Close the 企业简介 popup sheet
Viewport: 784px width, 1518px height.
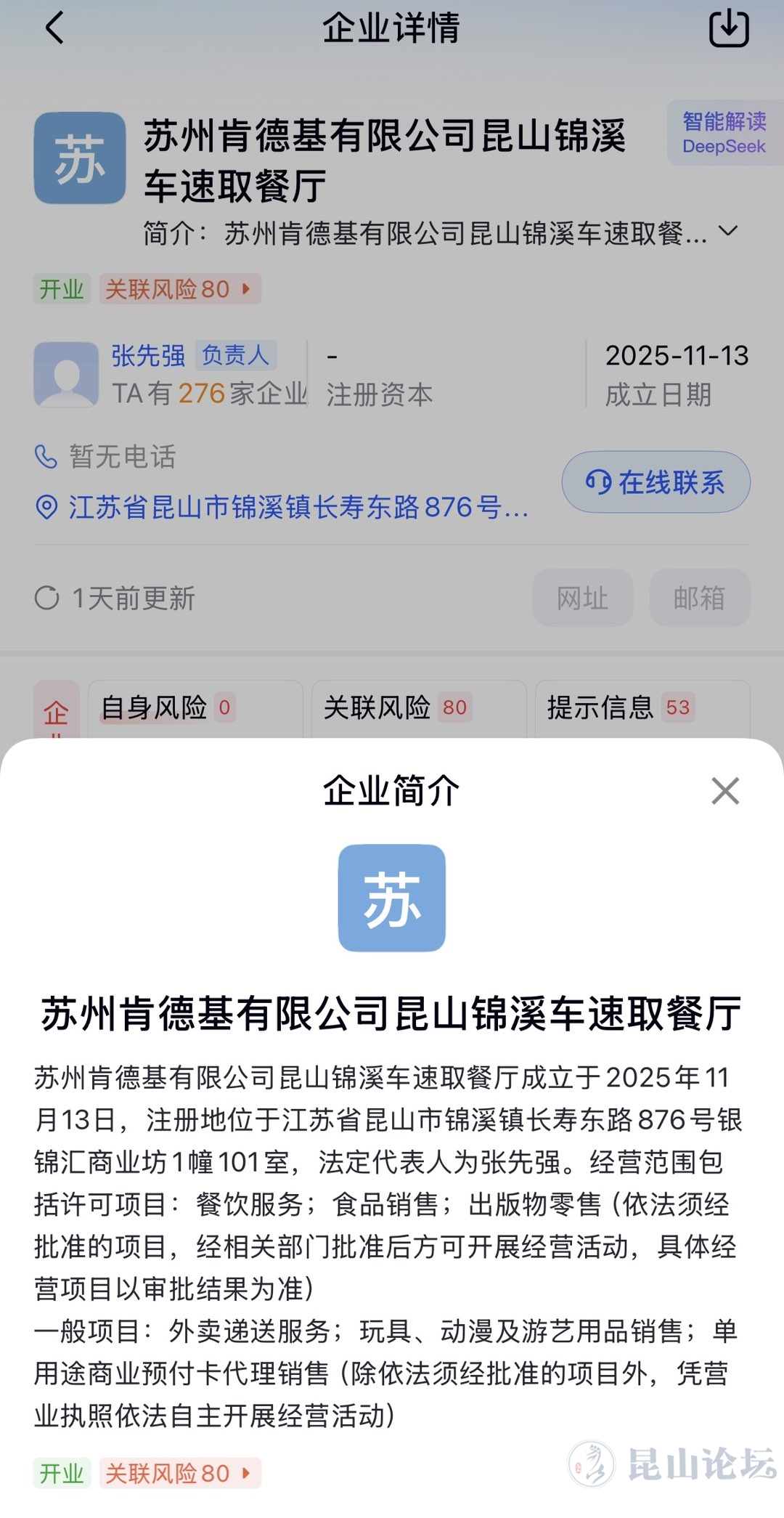click(724, 791)
